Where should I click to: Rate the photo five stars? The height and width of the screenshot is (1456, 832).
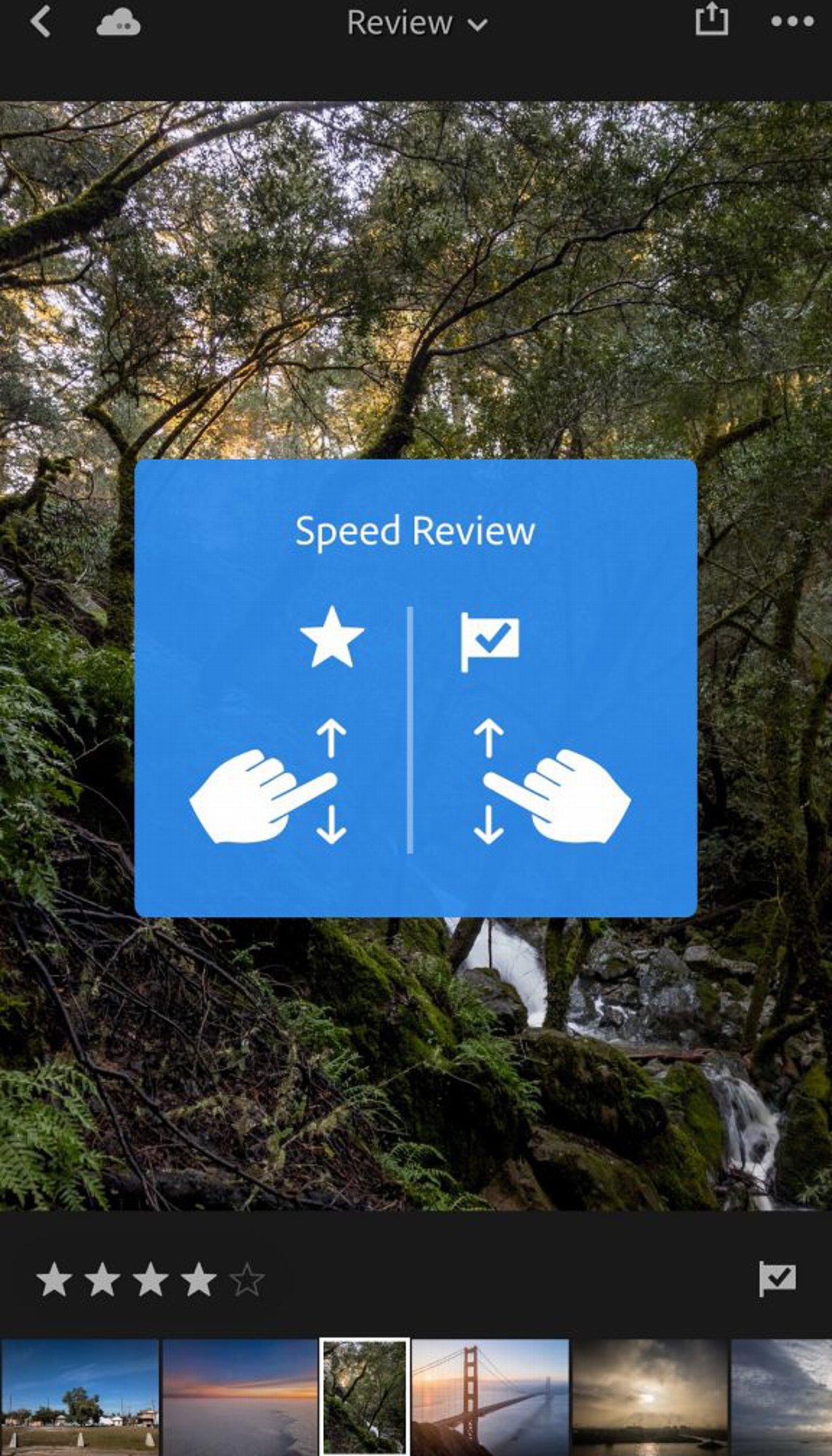(x=247, y=1280)
